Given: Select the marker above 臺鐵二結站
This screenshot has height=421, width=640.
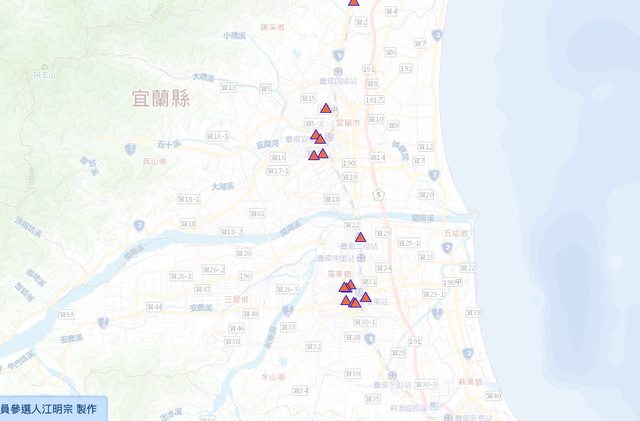Looking at the screenshot, I should 360,238.
